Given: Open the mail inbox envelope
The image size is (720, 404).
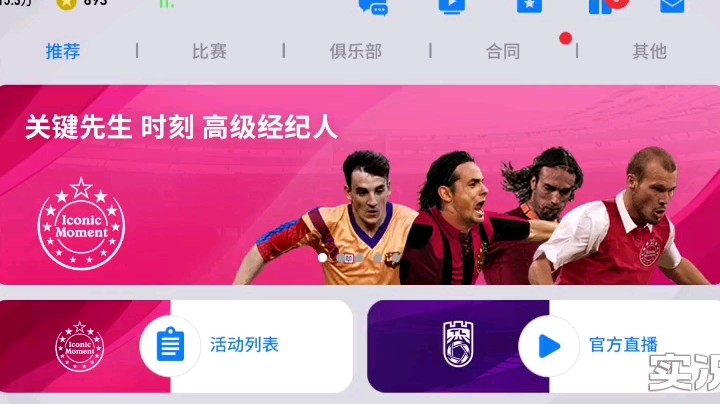Looking at the screenshot, I should point(672,5).
